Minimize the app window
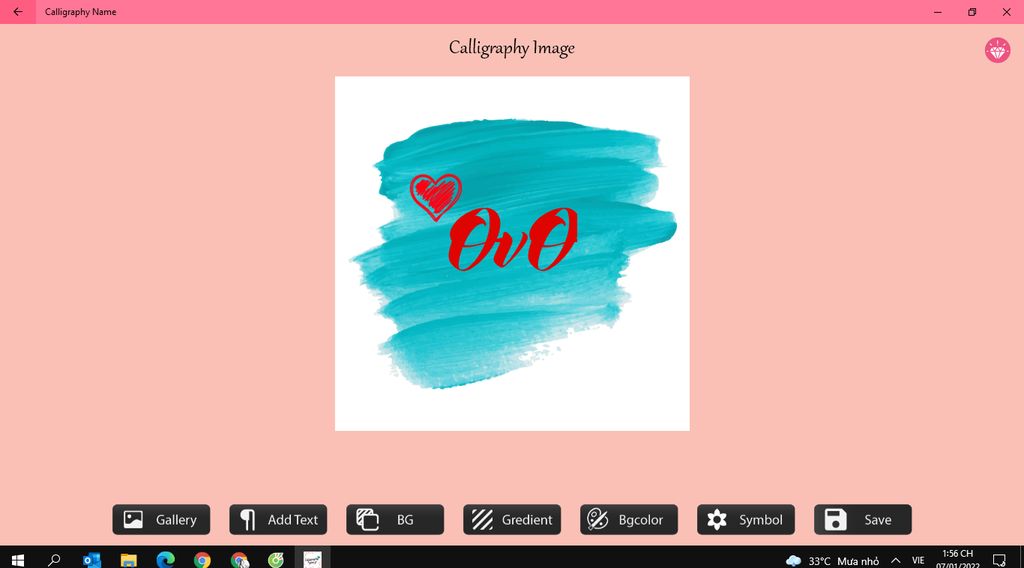The height and width of the screenshot is (568, 1024). pyautogui.click(x=938, y=12)
